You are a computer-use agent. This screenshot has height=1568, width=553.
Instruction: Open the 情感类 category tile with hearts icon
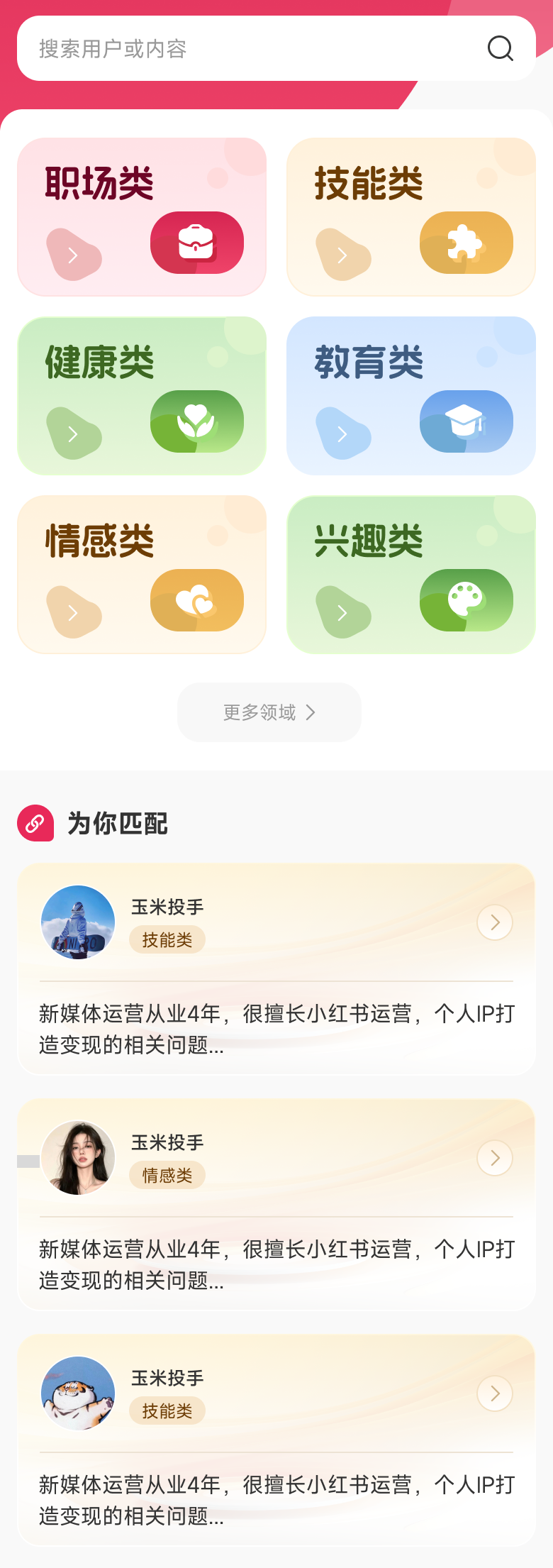pyautogui.click(x=142, y=574)
